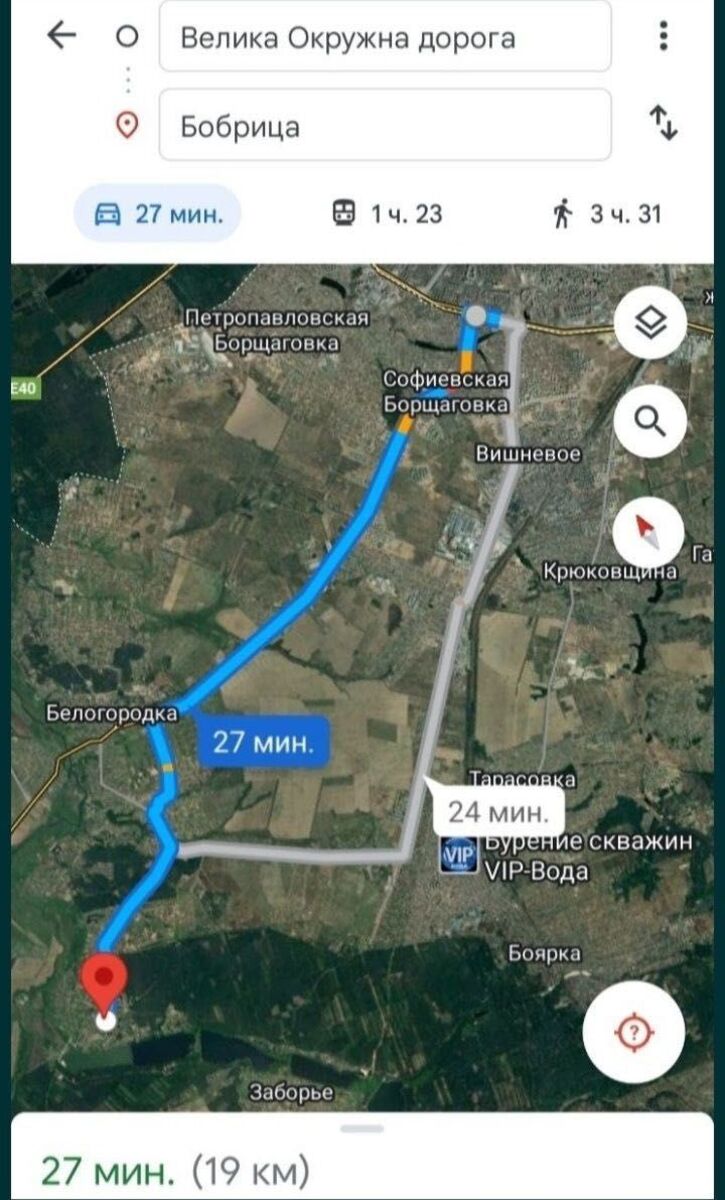Switch to public transit 1 ч. 23
Viewport: 725px width, 1200px height.
tap(387, 213)
